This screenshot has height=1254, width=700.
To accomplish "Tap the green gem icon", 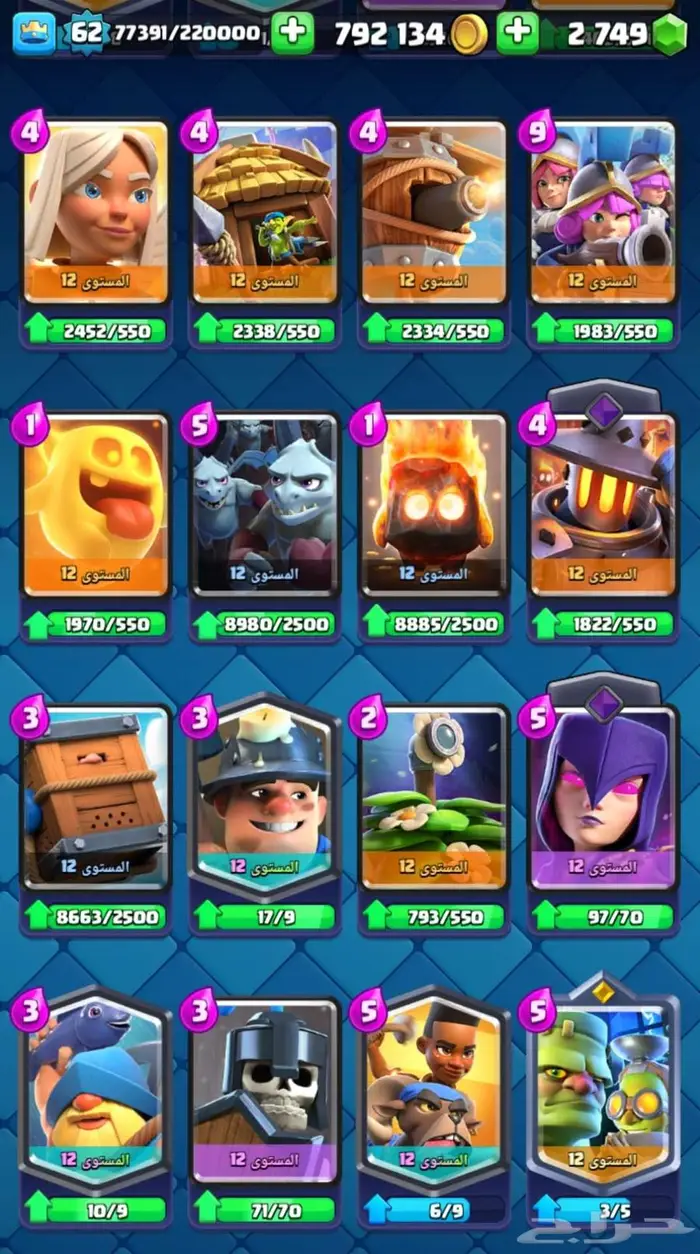I will tap(670, 34).
